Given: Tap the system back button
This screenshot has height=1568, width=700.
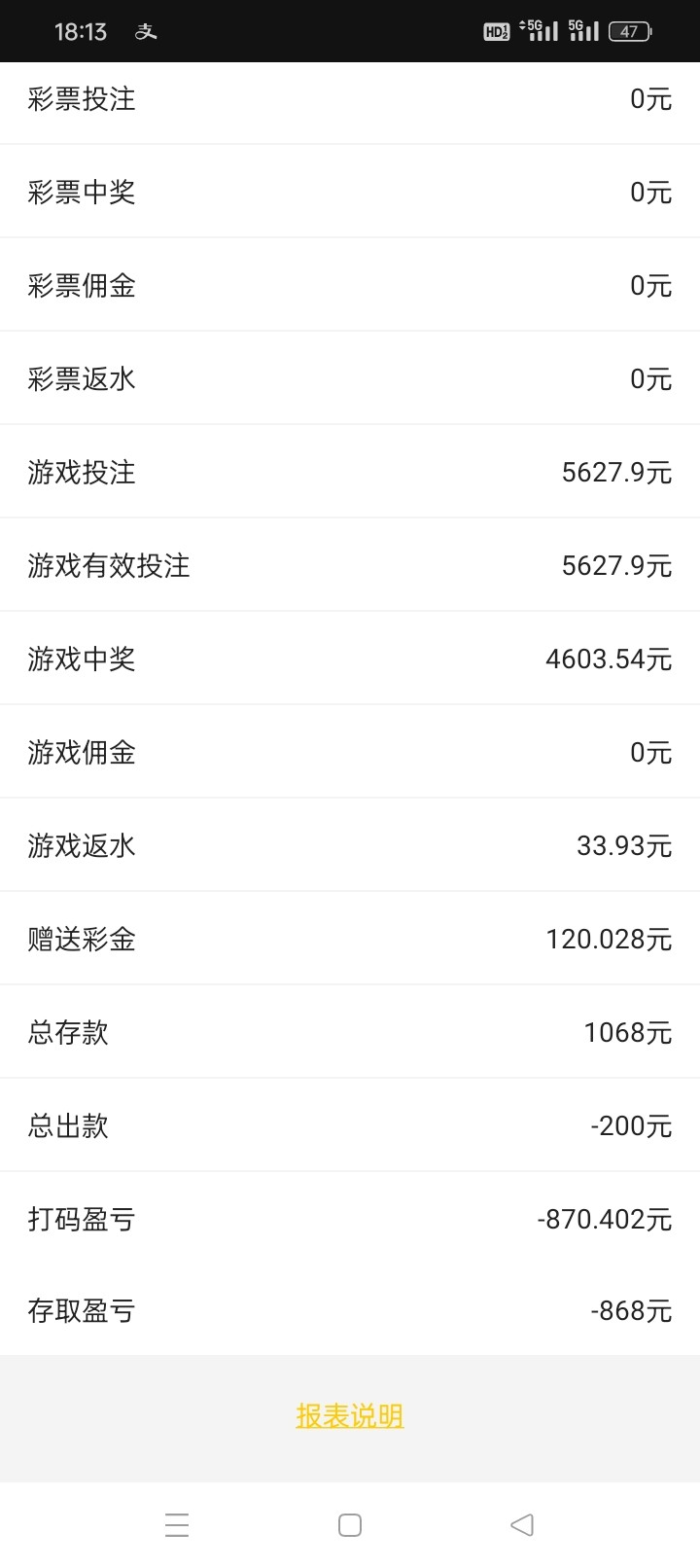Looking at the screenshot, I should coord(522,1524).
